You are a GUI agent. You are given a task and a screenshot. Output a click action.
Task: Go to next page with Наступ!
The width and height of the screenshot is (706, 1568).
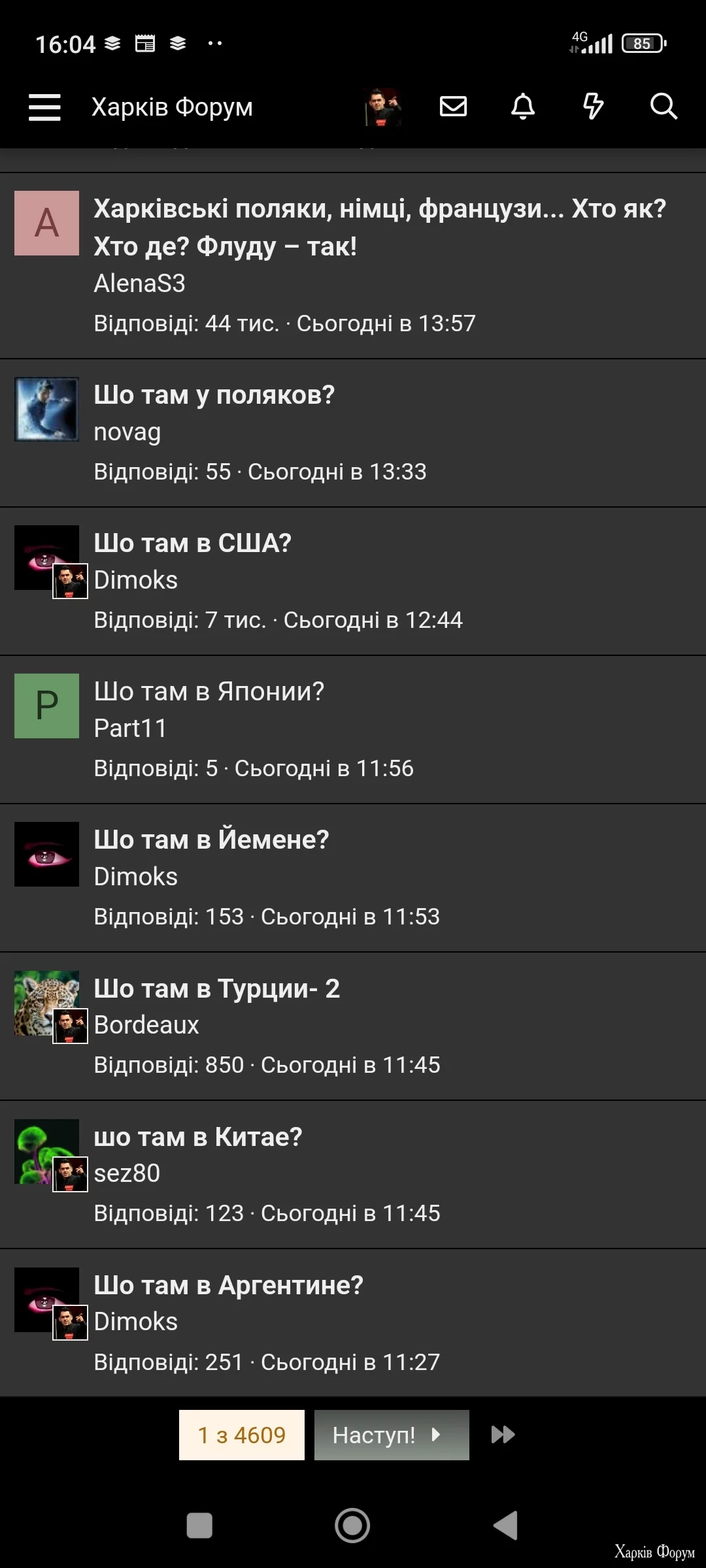coord(392,1435)
